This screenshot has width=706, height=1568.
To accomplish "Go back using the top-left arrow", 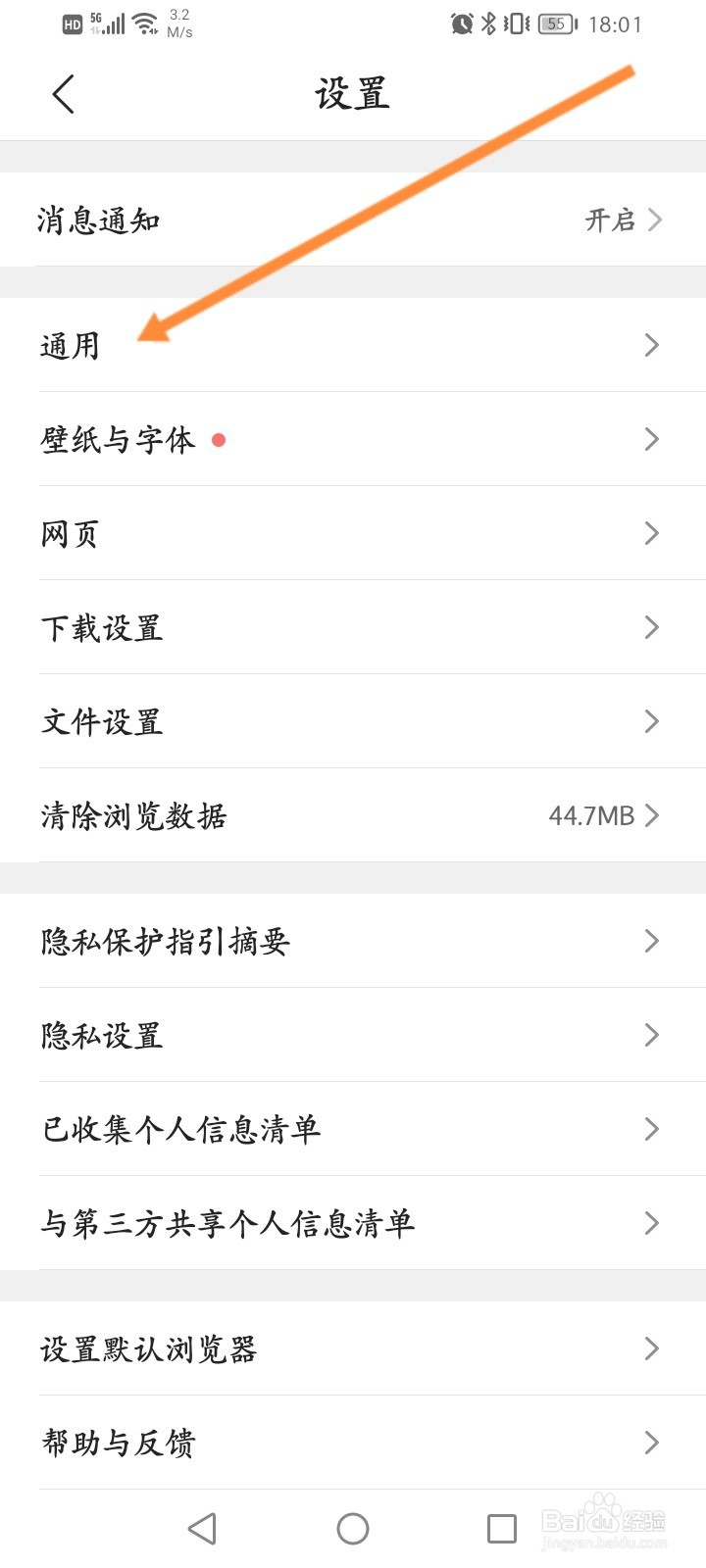I will click(x=64, y=95).
